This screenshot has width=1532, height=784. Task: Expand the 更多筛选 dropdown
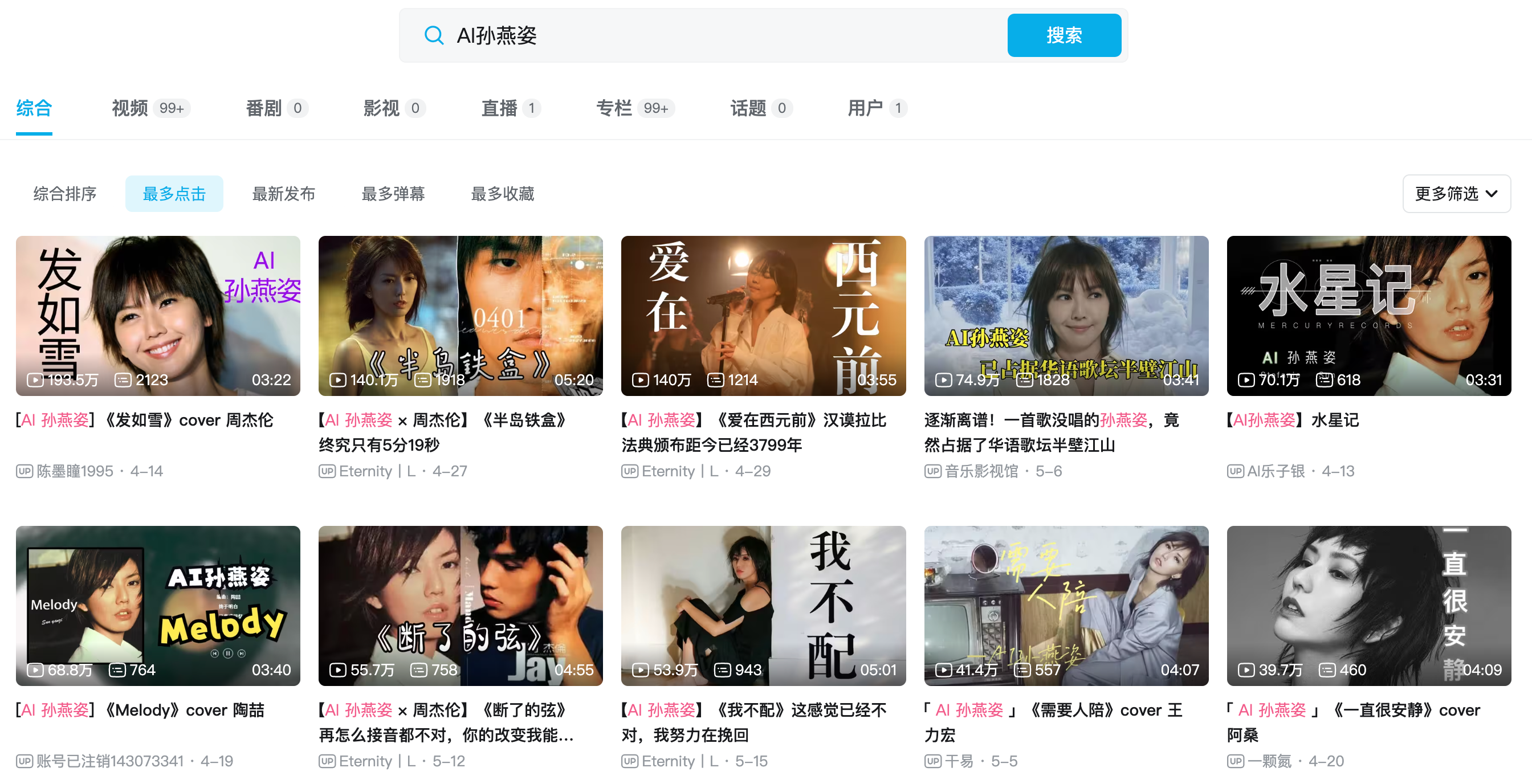(1455, 194)
